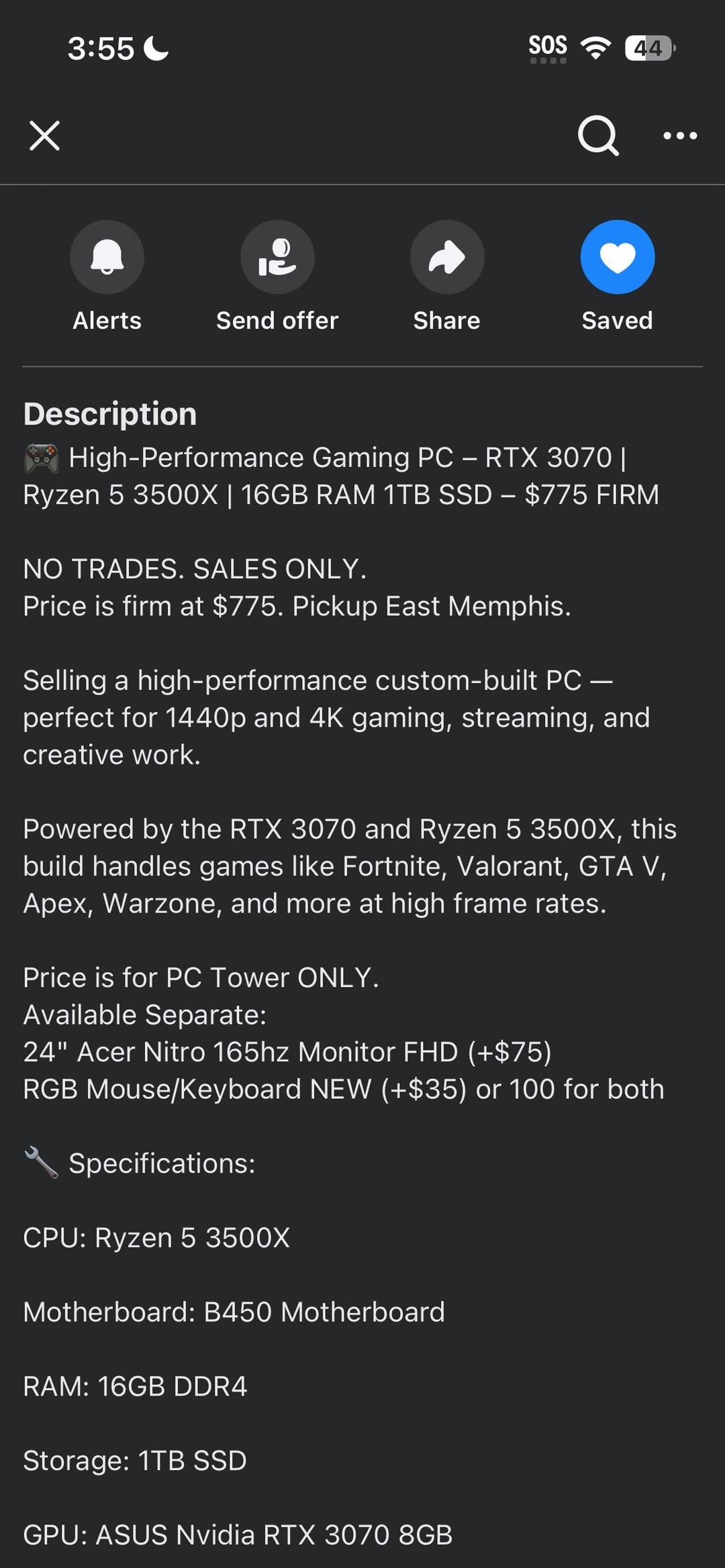This screenshot has width=725, height=1568.
Task: Share this gaming PC listing
Action: pyautogui.click(x=447, y=257)
